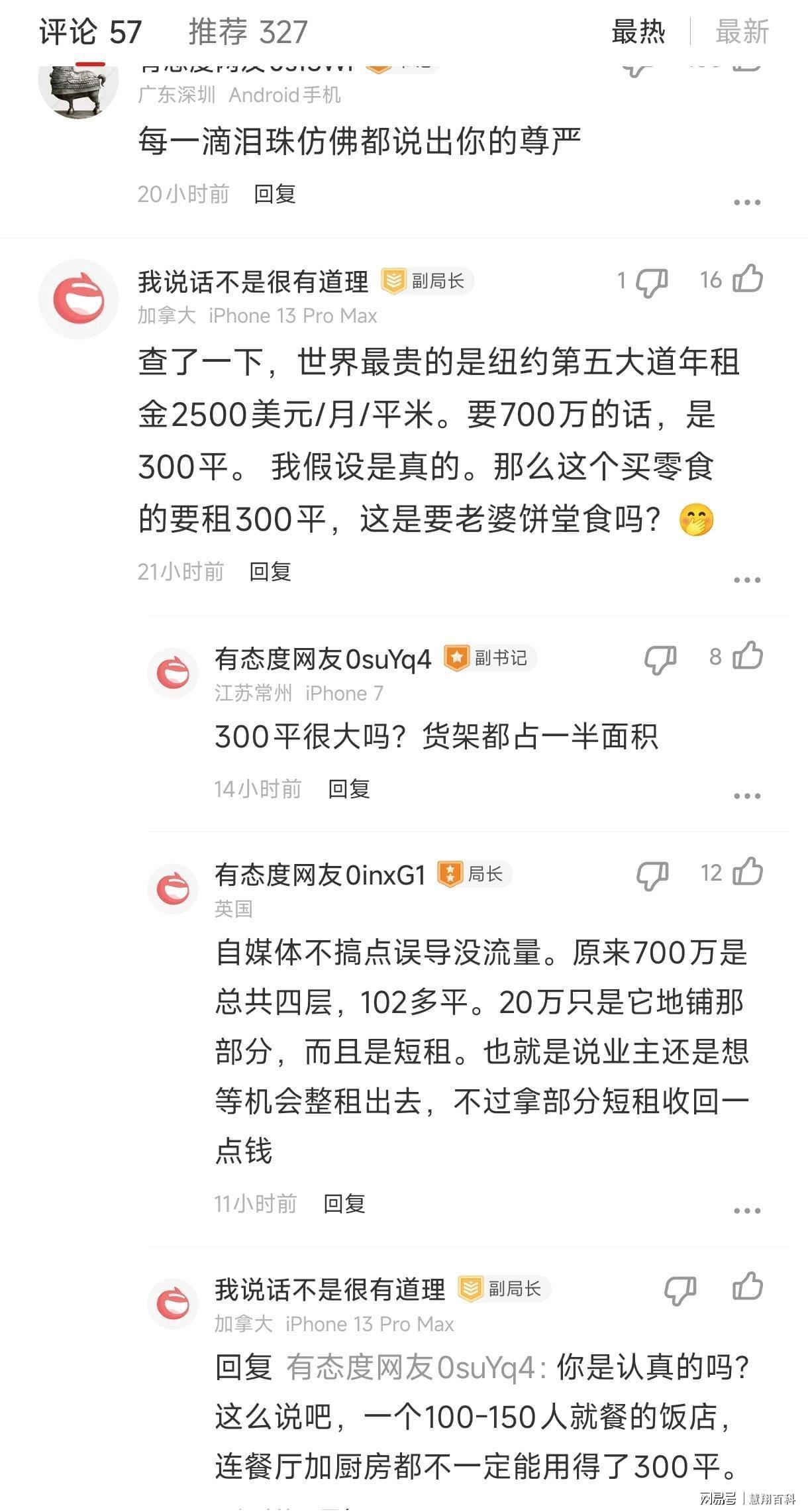This screenshot has width=808, height=1512.
Task: Switch to the 推荐 327 tab
Action: click(x=248, y=32)
